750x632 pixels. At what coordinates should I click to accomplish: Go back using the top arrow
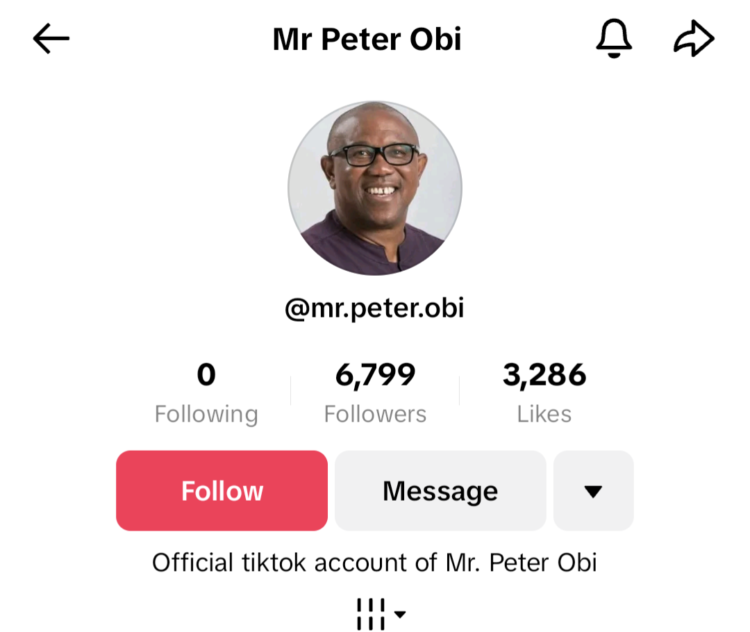coord(51,39)
